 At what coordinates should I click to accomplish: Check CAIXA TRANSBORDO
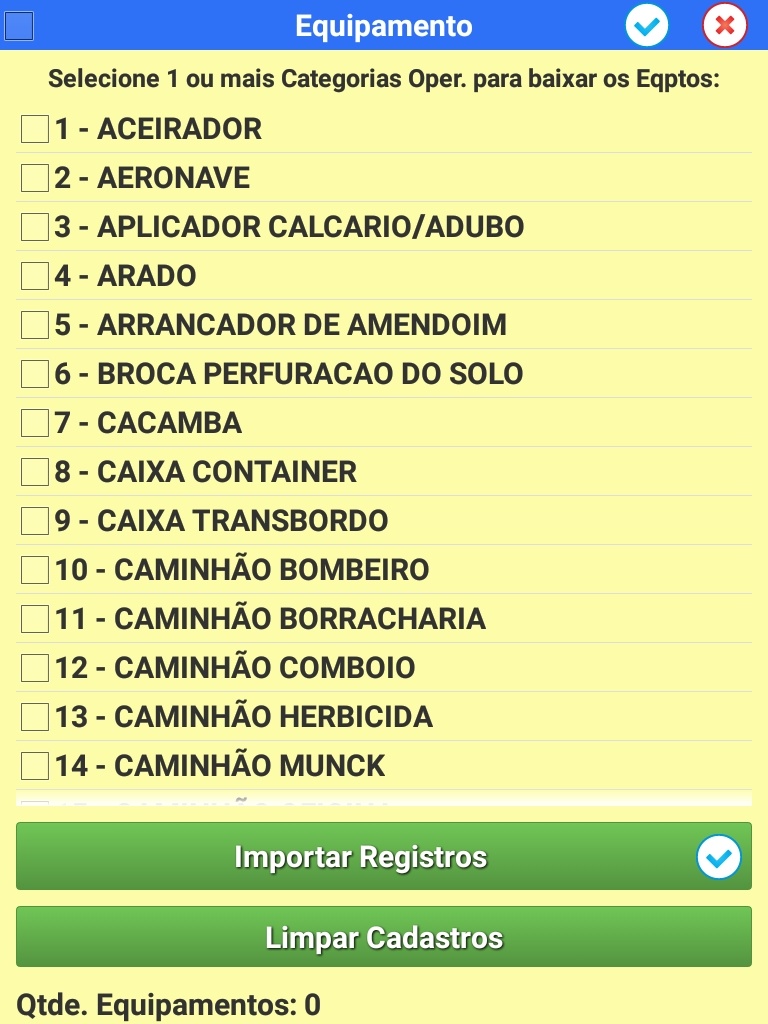[x=35, y=521]
